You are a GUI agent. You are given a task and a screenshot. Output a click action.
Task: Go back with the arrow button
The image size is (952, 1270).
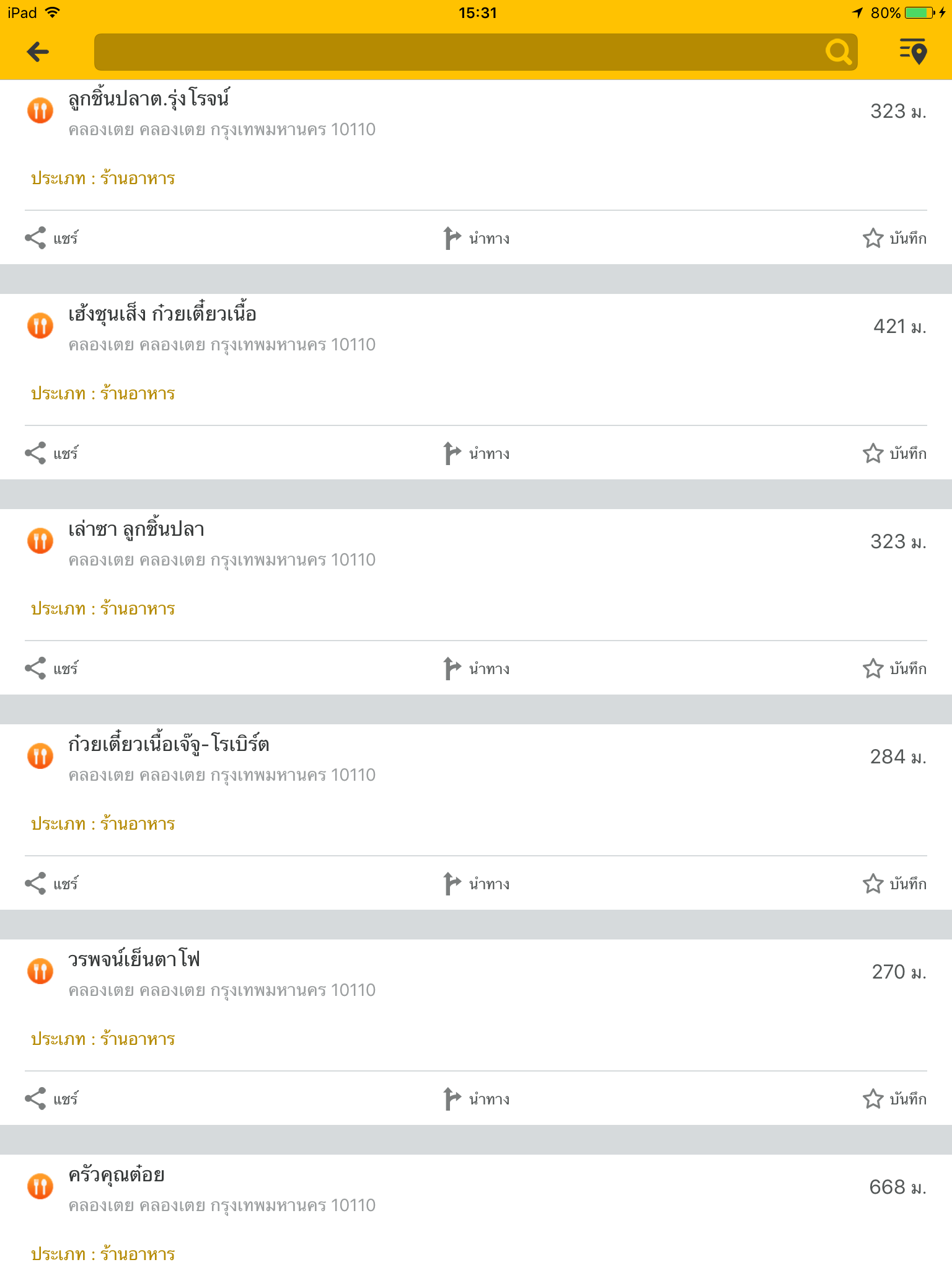[38, 52]
